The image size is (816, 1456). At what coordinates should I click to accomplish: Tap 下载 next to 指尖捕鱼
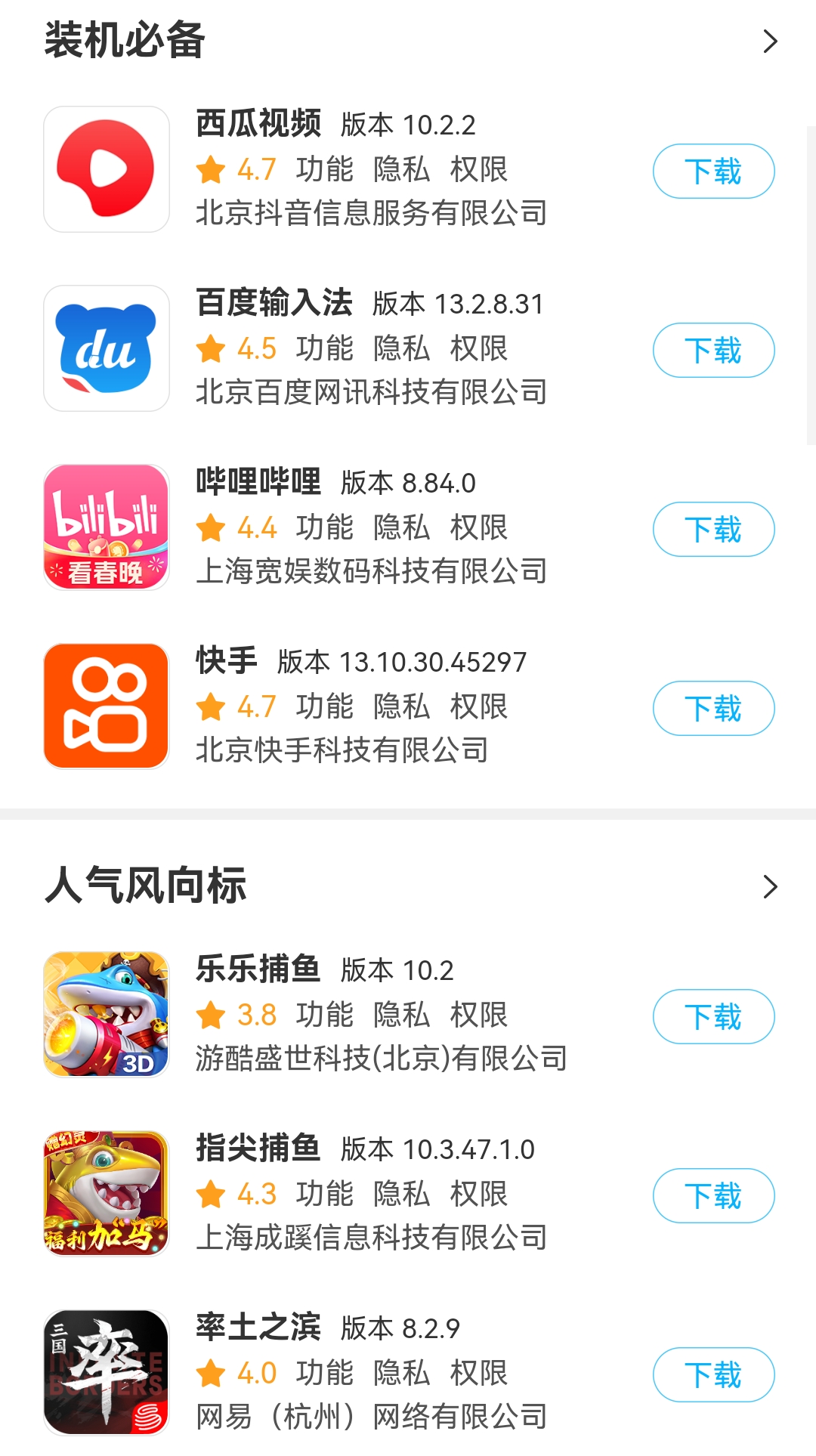point(713,1196)
